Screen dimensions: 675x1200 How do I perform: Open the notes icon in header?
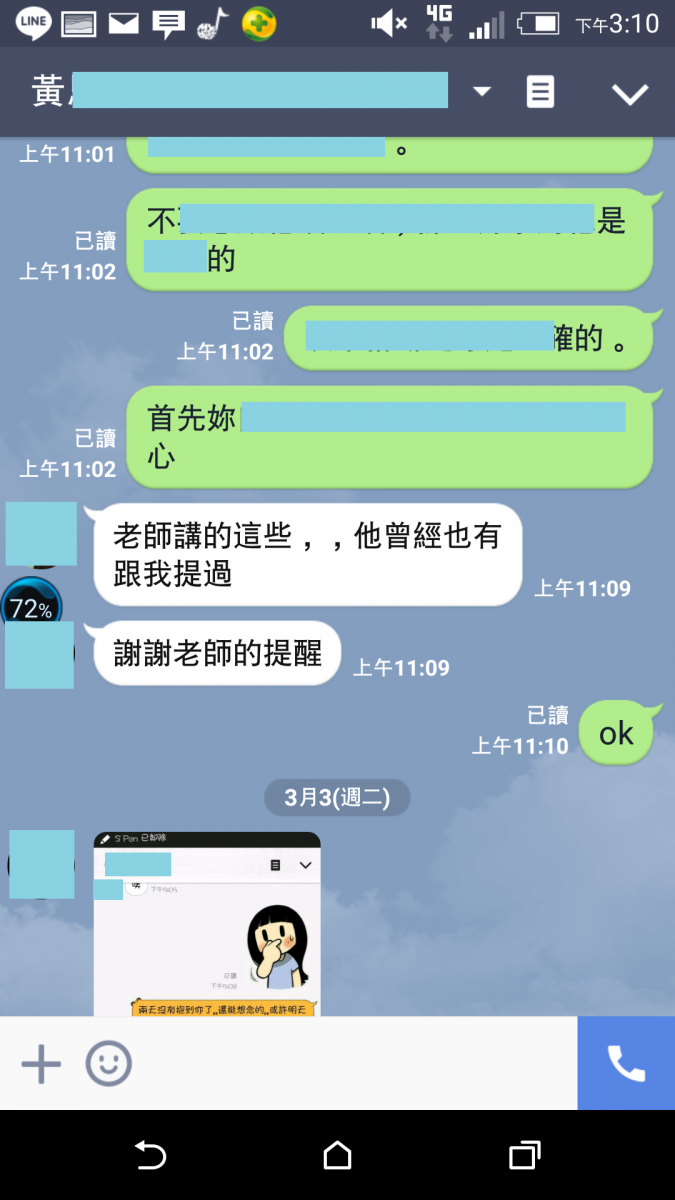pos(540,92)
